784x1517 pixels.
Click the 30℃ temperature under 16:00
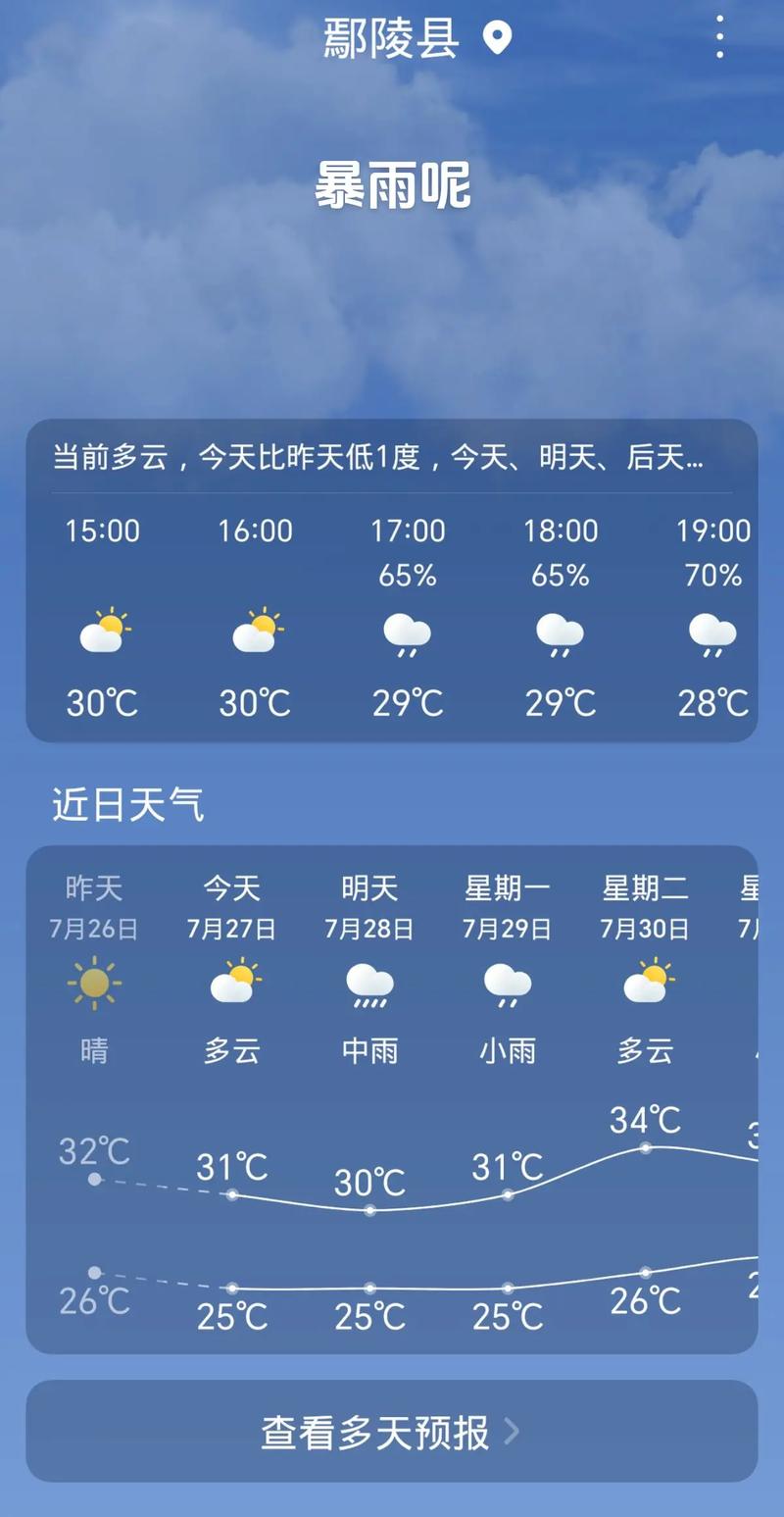click(x=254, y=702)
